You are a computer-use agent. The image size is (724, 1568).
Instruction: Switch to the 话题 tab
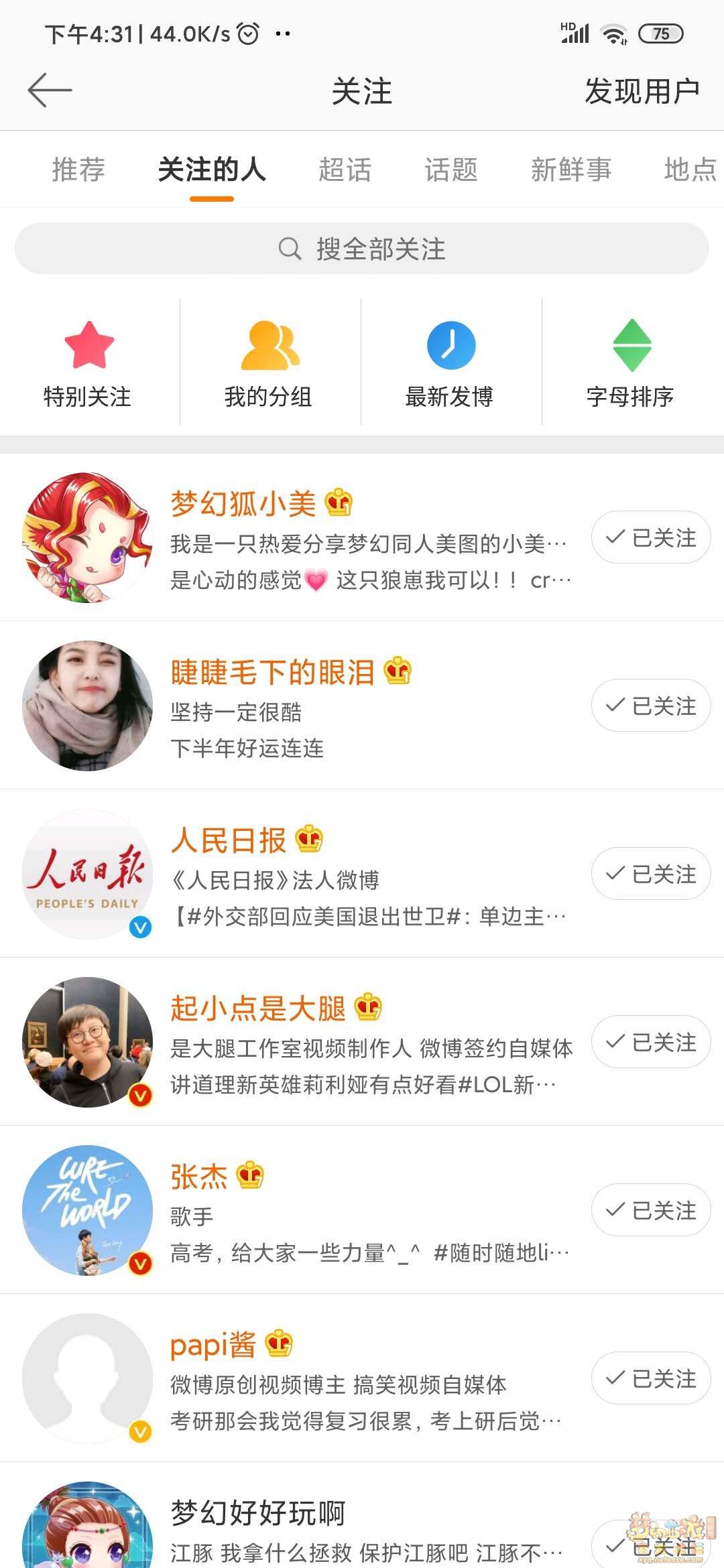click(x=450, y=170)
